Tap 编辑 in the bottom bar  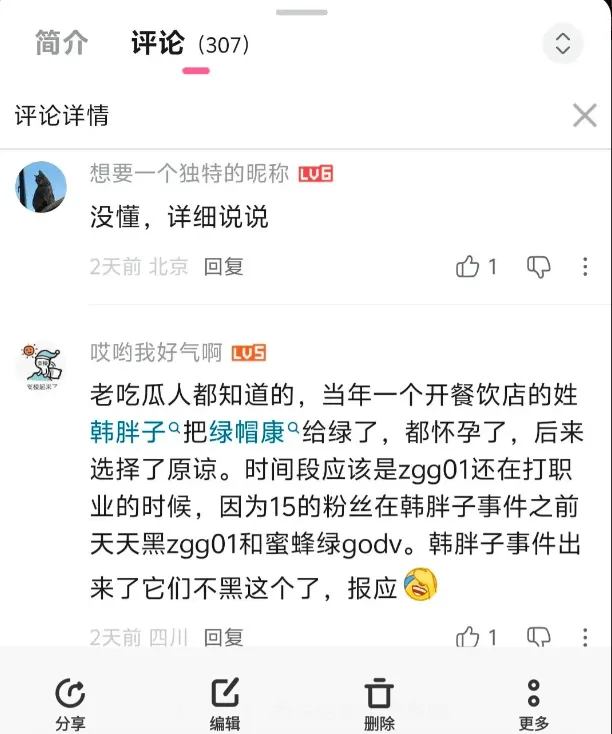(224, 704)
